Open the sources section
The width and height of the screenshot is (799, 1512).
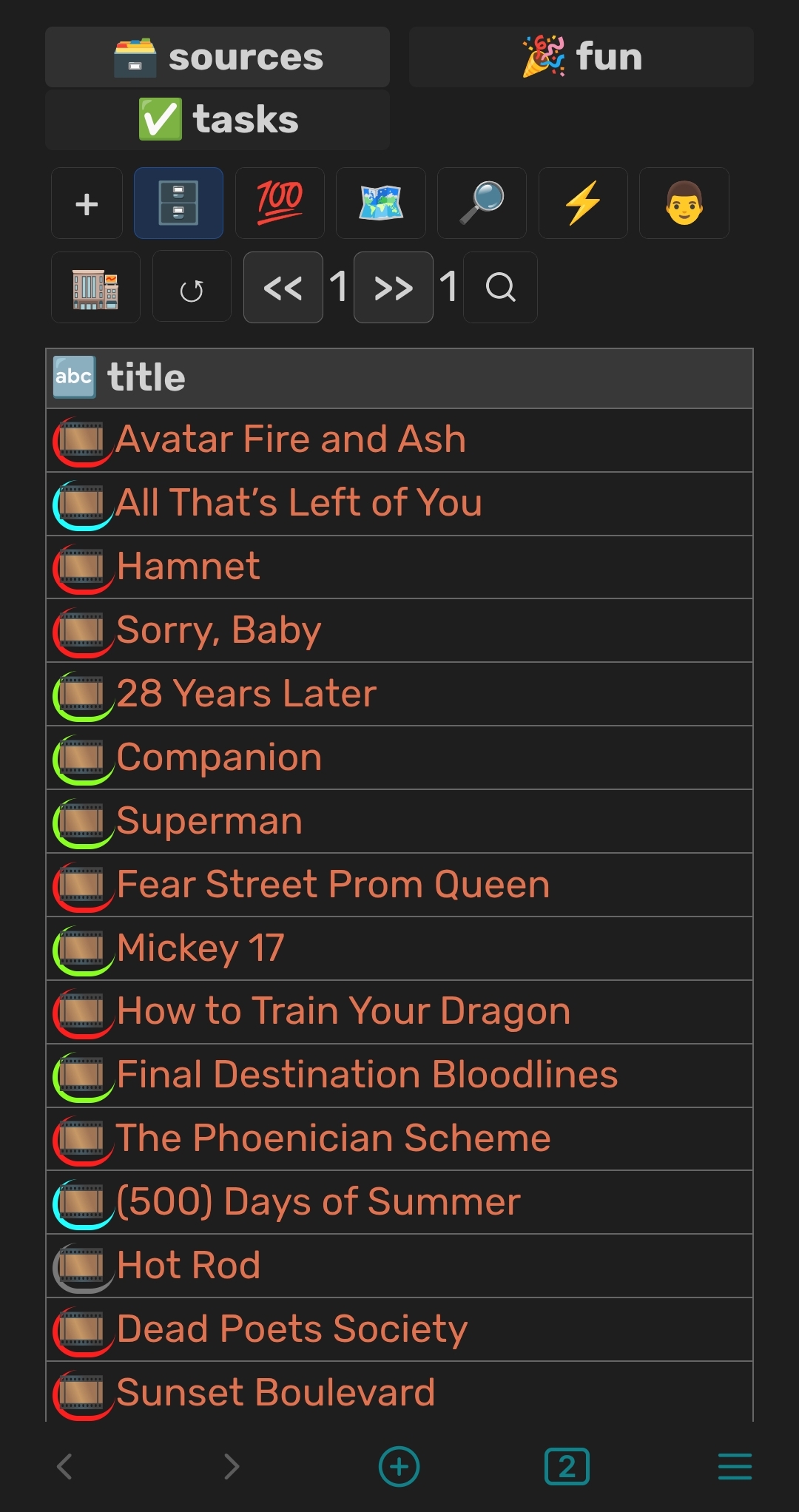pyautogui.click(x=218, y=57)
